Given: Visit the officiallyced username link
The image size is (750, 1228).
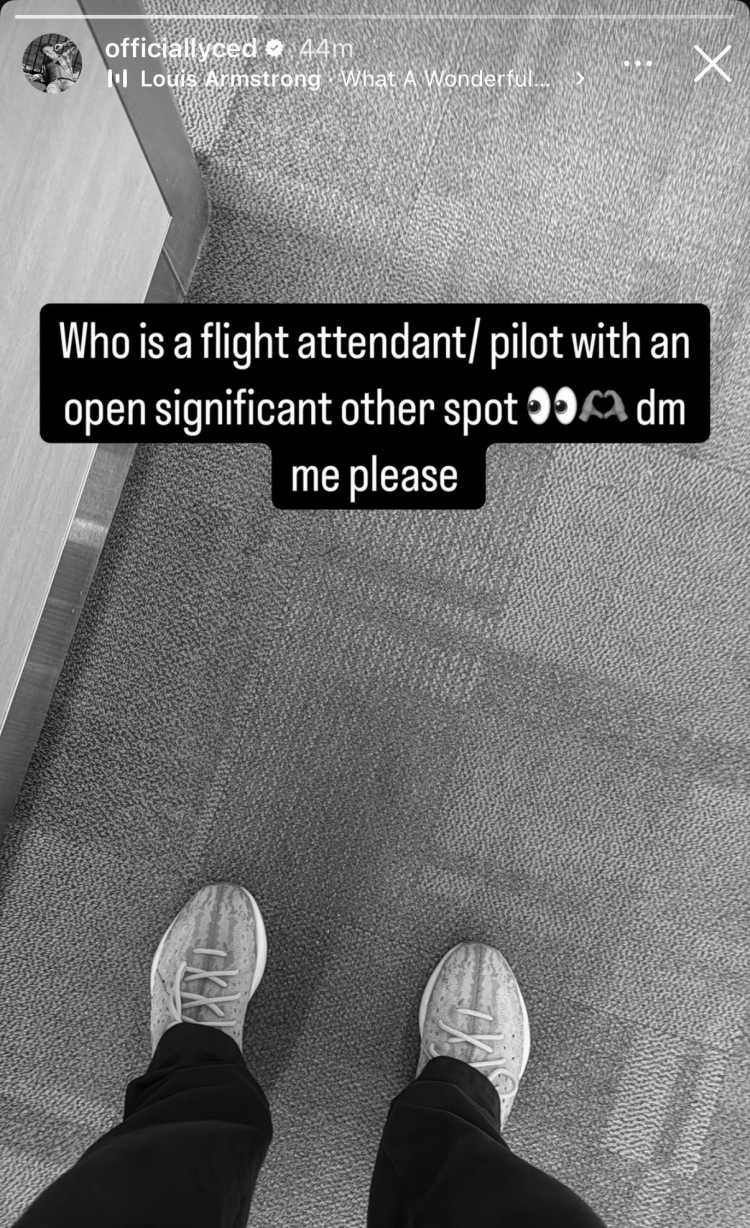Looking at the screenshot, I should pyautogui.click(x=181, y=48).
